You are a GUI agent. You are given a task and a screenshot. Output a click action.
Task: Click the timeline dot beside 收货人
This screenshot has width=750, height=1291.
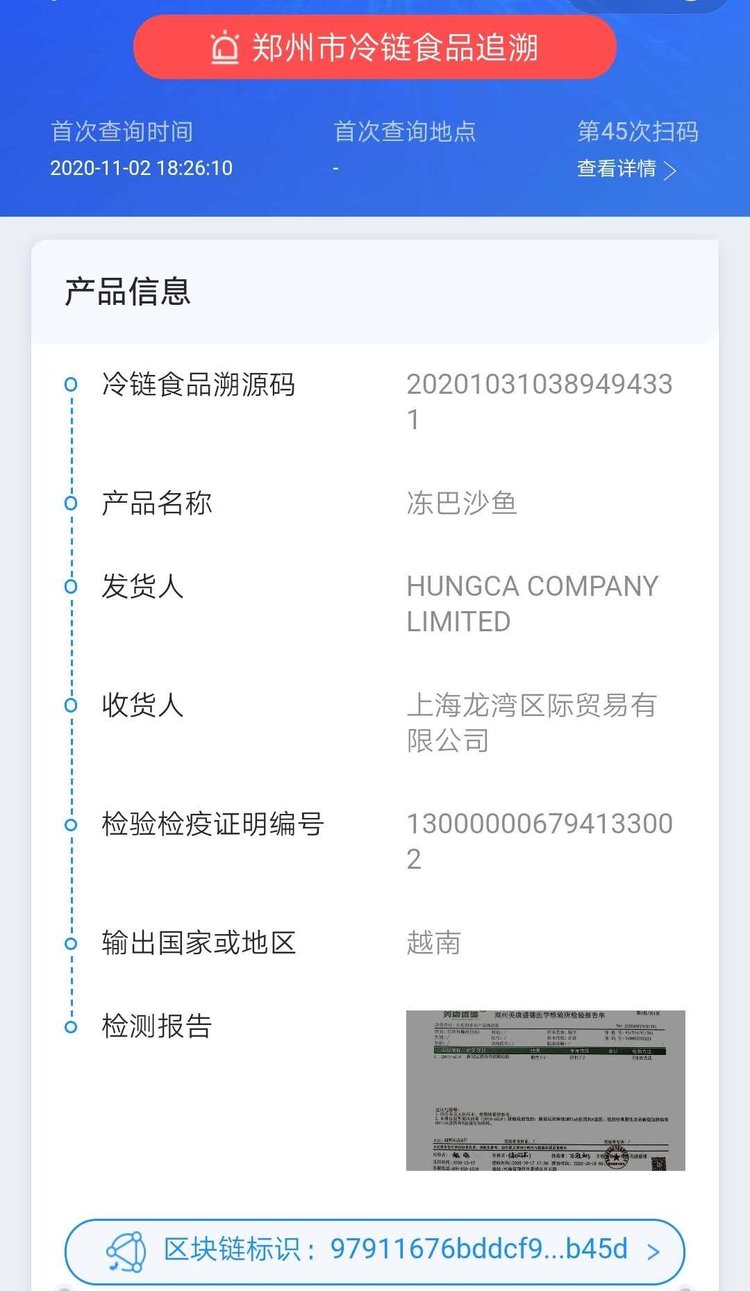(x=70, y=706)
